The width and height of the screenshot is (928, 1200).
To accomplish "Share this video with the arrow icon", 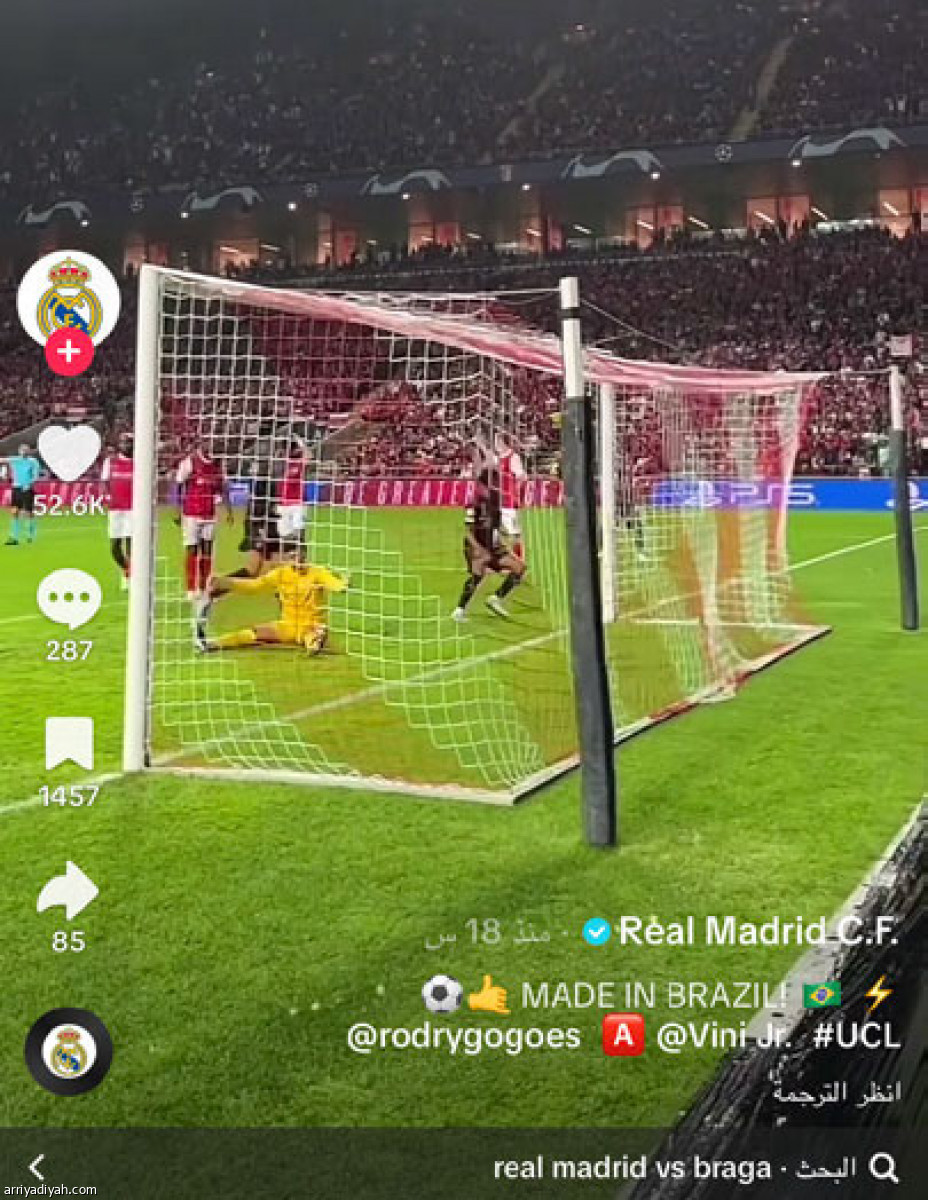I will (68, 890).
